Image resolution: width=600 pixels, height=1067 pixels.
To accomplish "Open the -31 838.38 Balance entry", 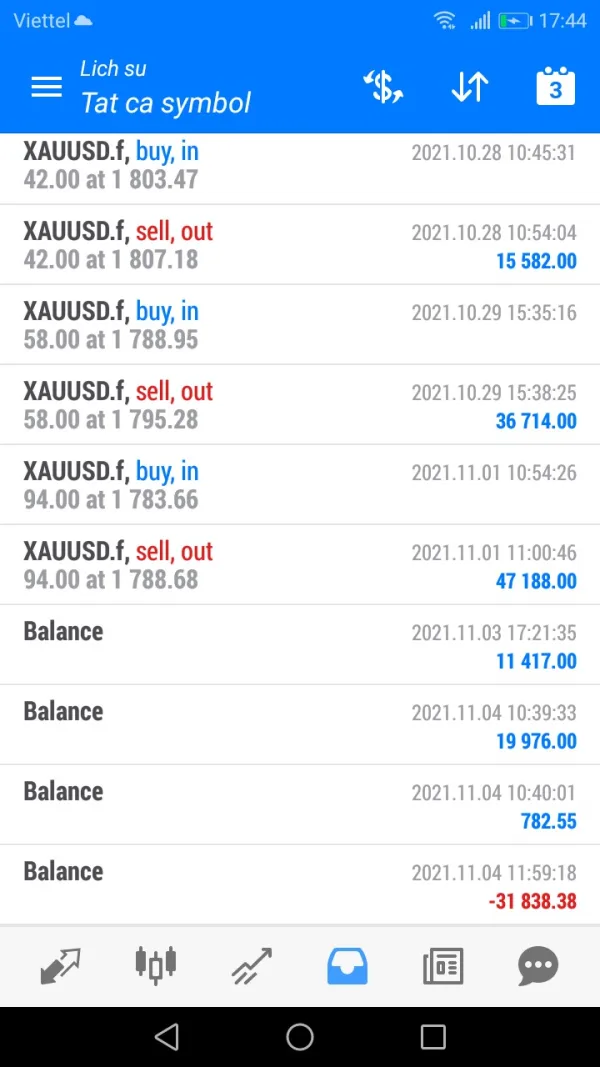I will [300, 885].
